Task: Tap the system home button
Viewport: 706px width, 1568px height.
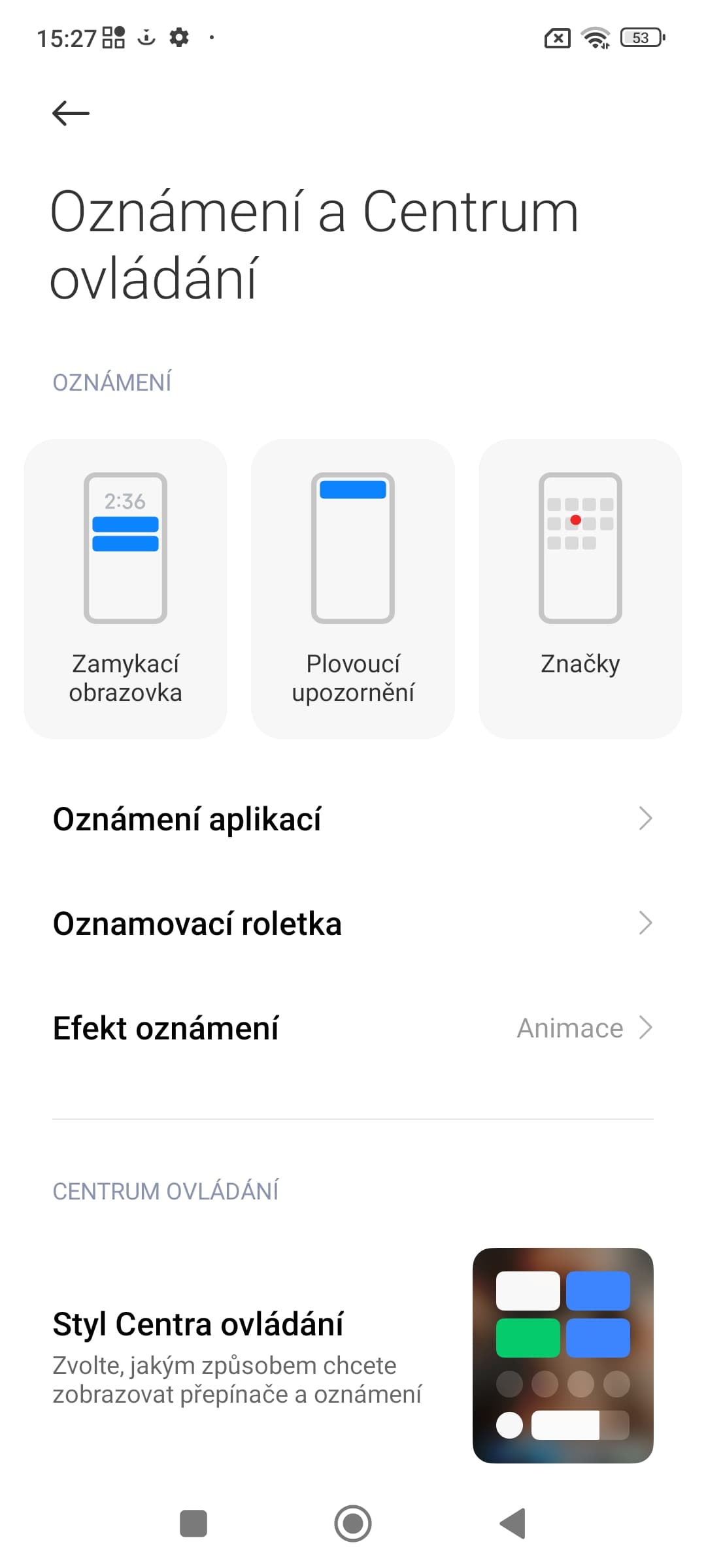Action: click(x=353, y=1524)
